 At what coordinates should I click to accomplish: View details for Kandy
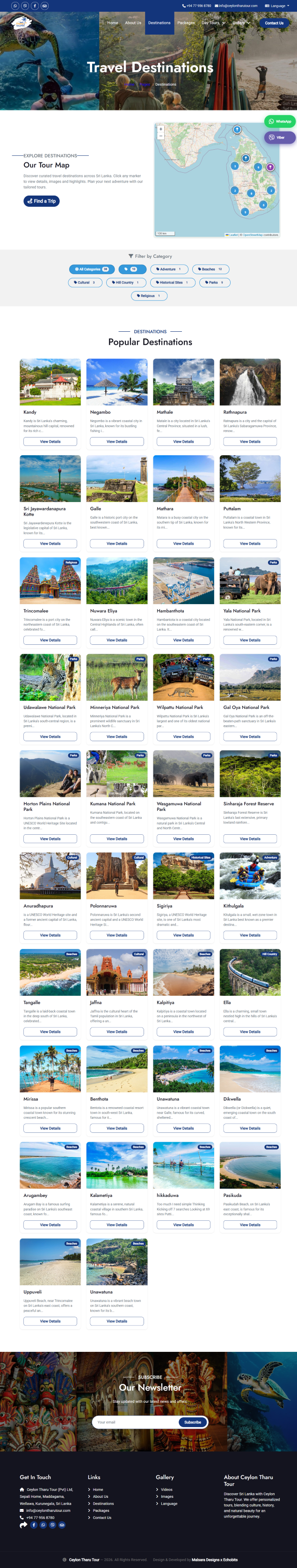pos(50,441)
